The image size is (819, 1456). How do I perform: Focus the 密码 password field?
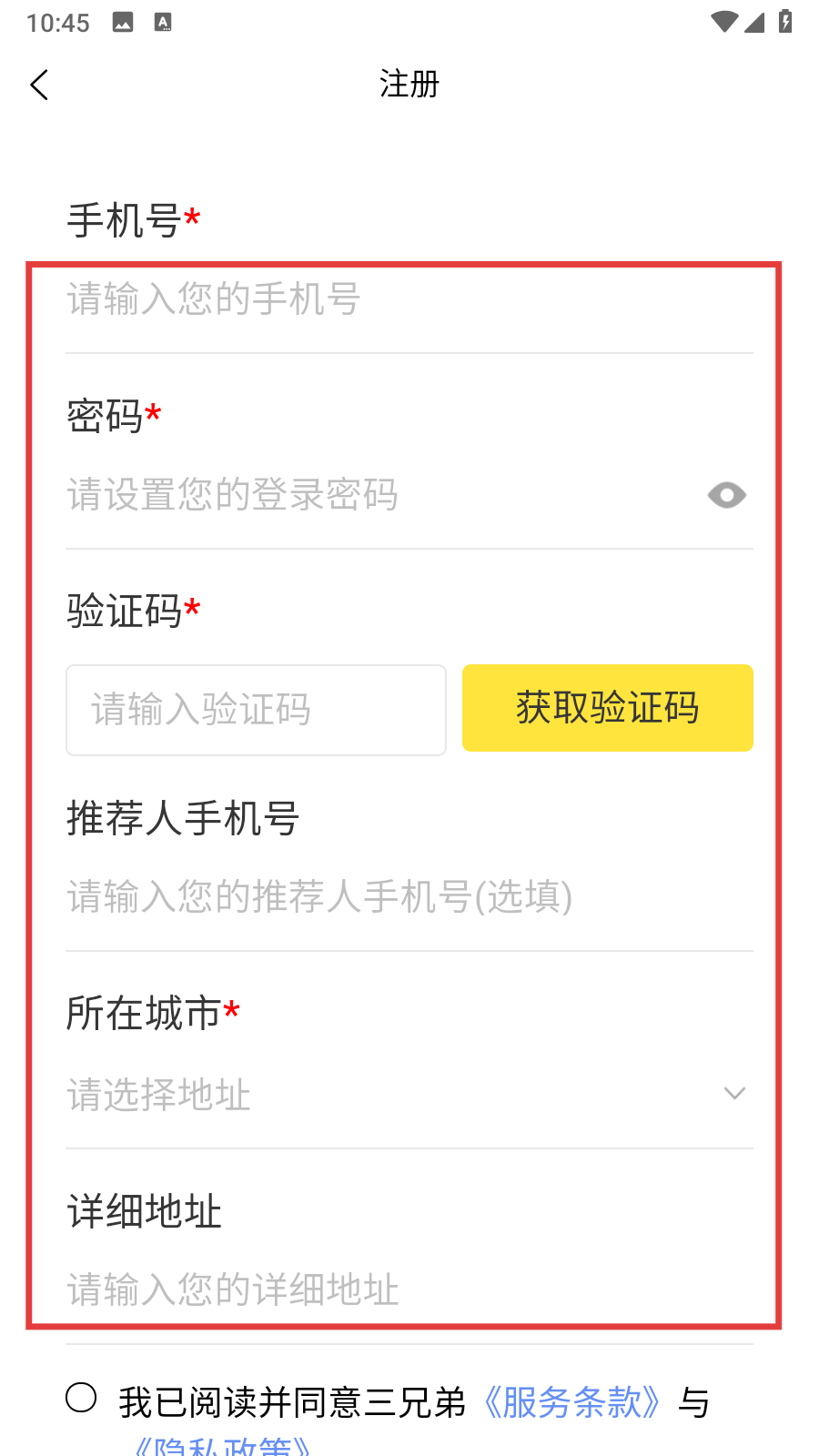364,495
